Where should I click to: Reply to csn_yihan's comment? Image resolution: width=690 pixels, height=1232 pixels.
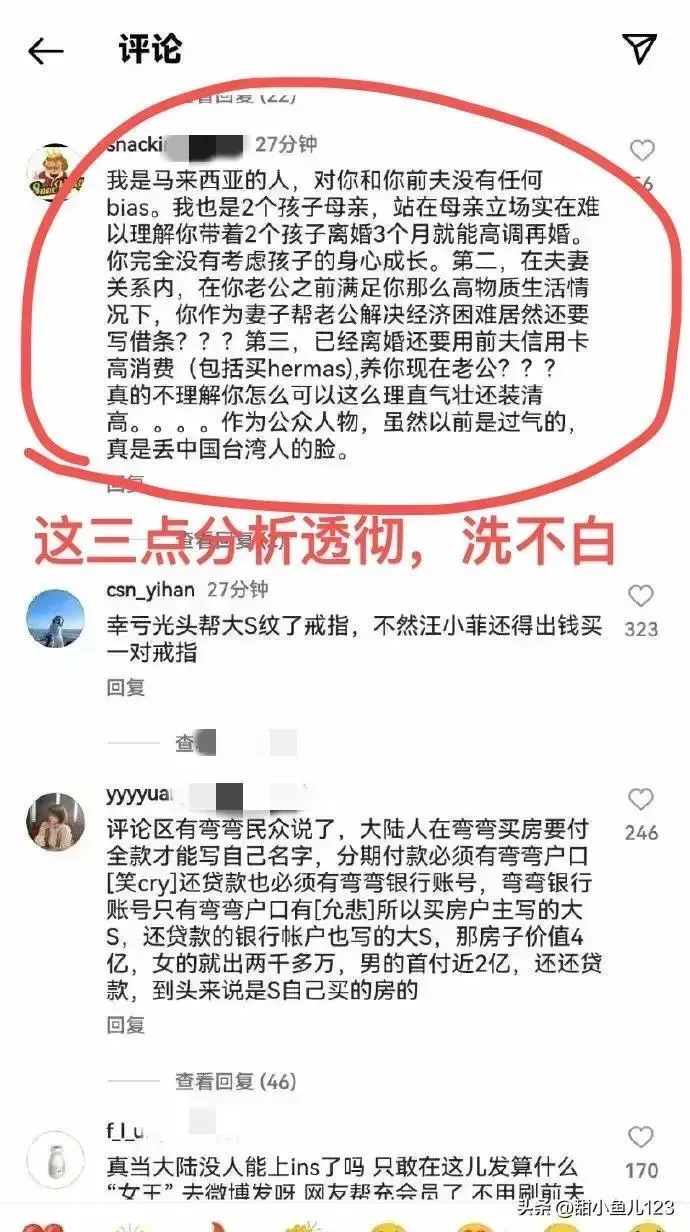(x=126, y=687)
